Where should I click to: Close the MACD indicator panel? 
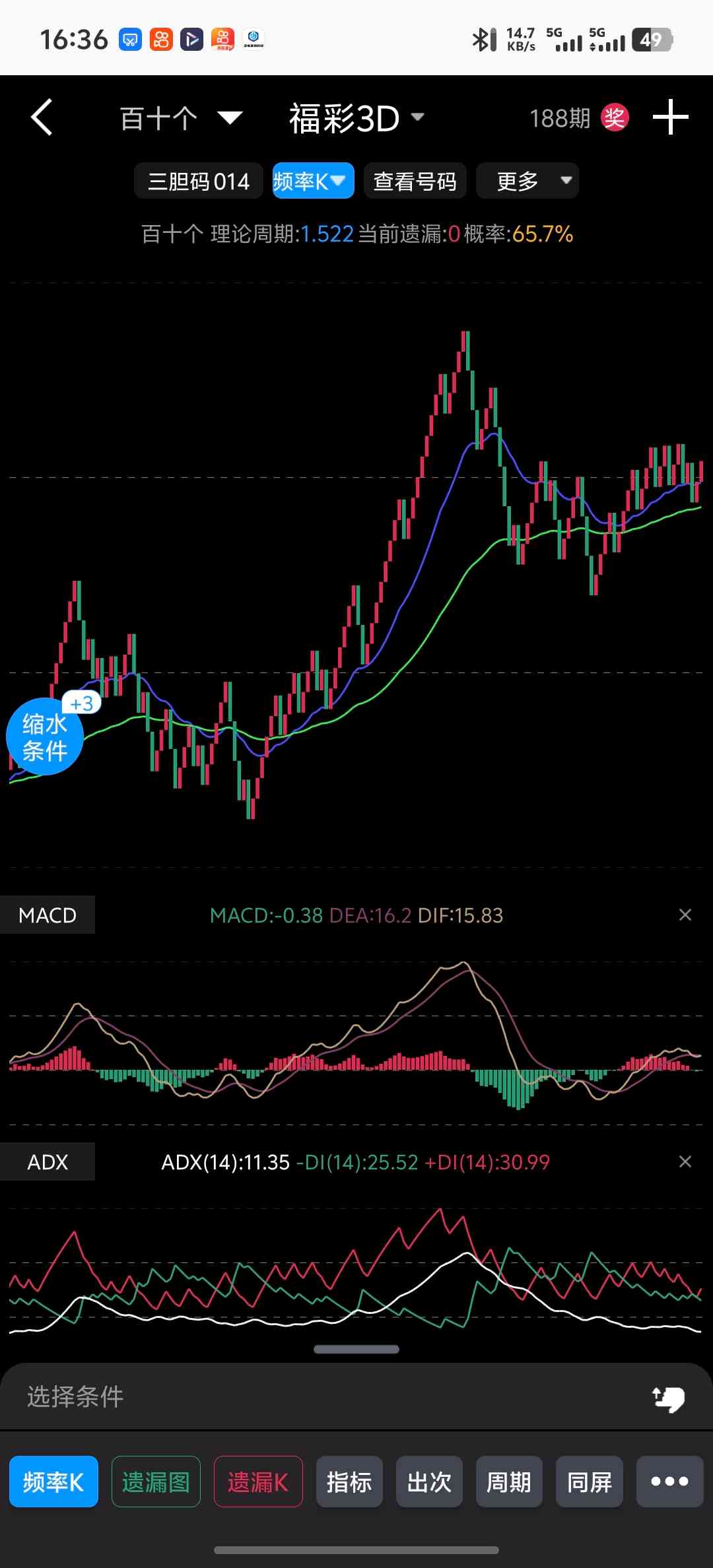coord(685,915)
